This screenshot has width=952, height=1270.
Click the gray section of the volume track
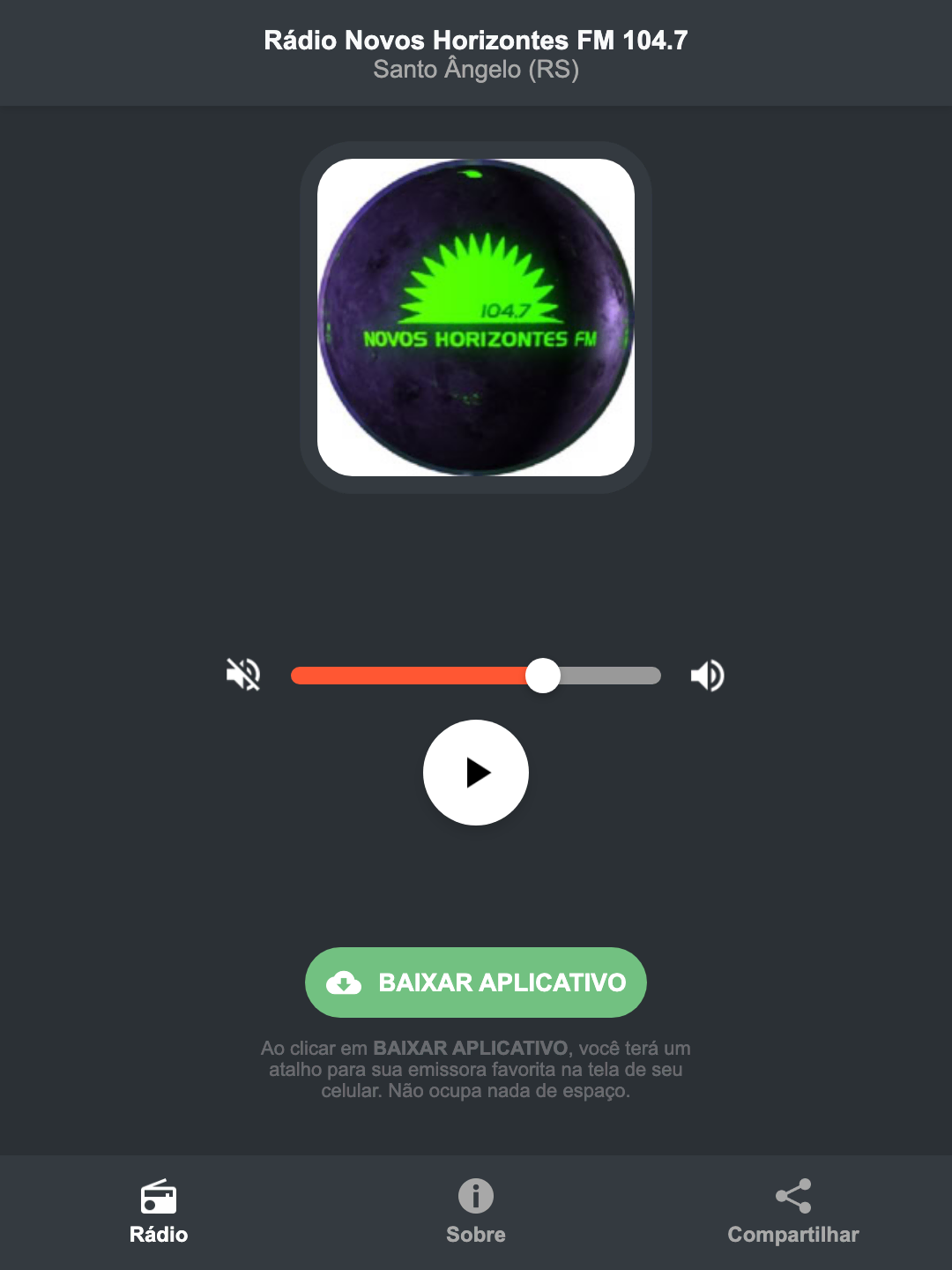pos(608,675)
